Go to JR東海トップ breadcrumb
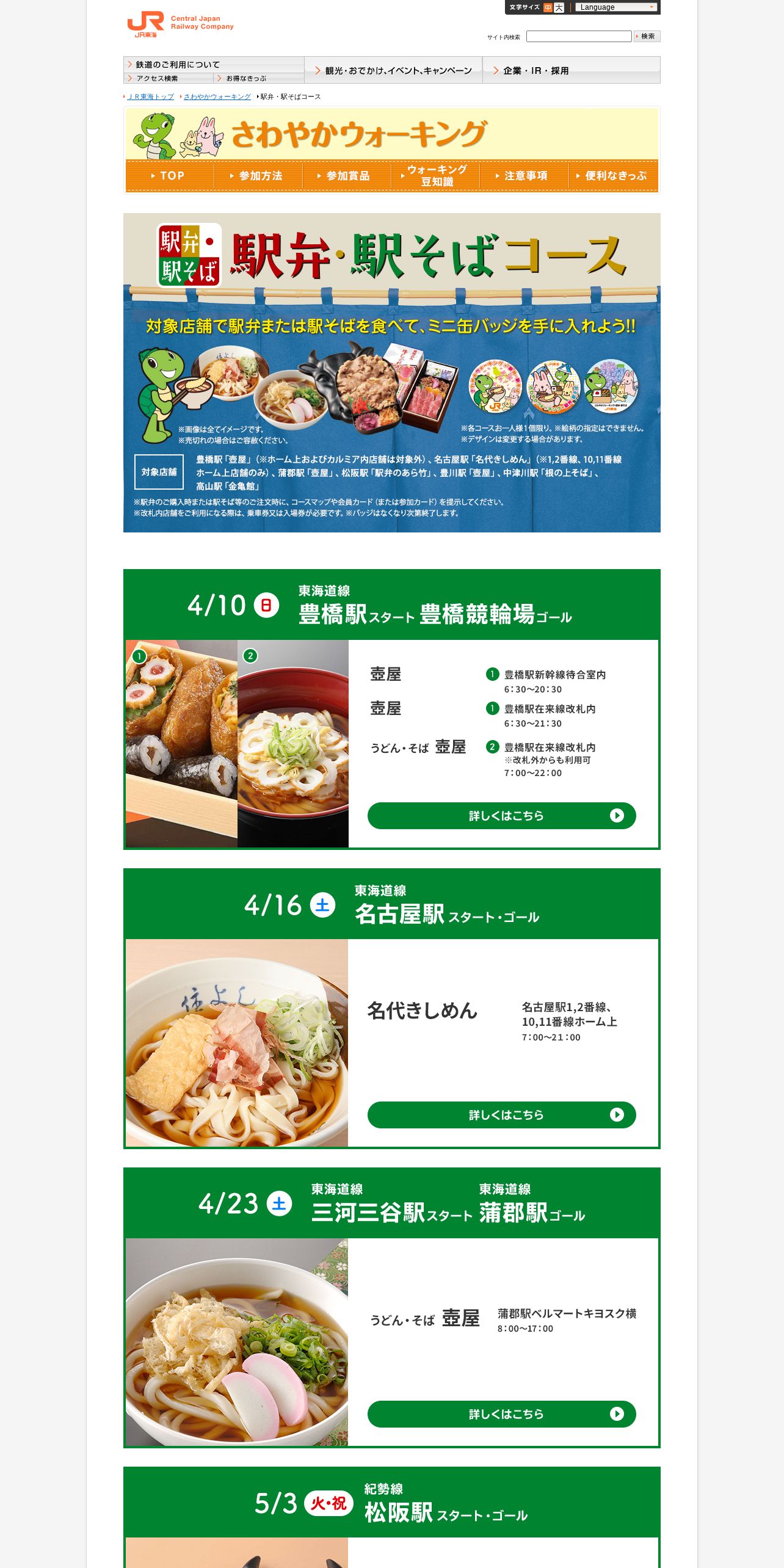 [151, 96]
